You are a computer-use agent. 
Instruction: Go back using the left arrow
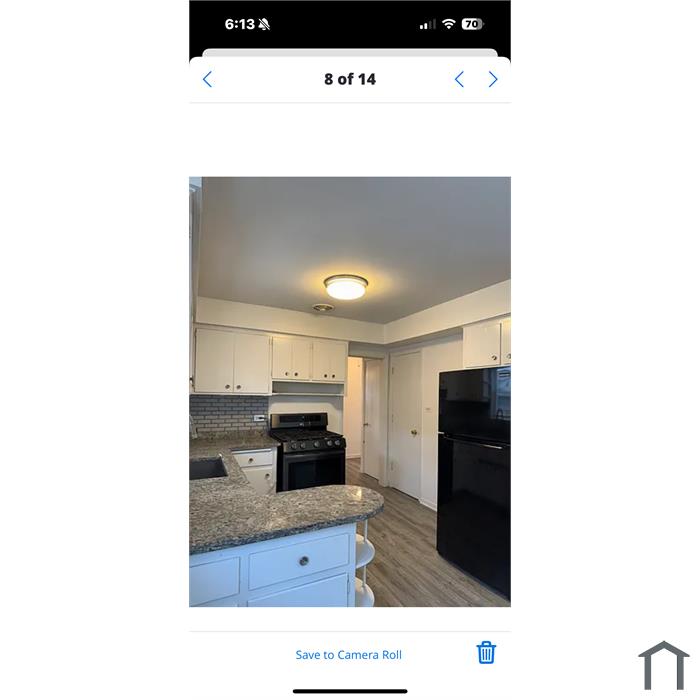coord(207,79)
